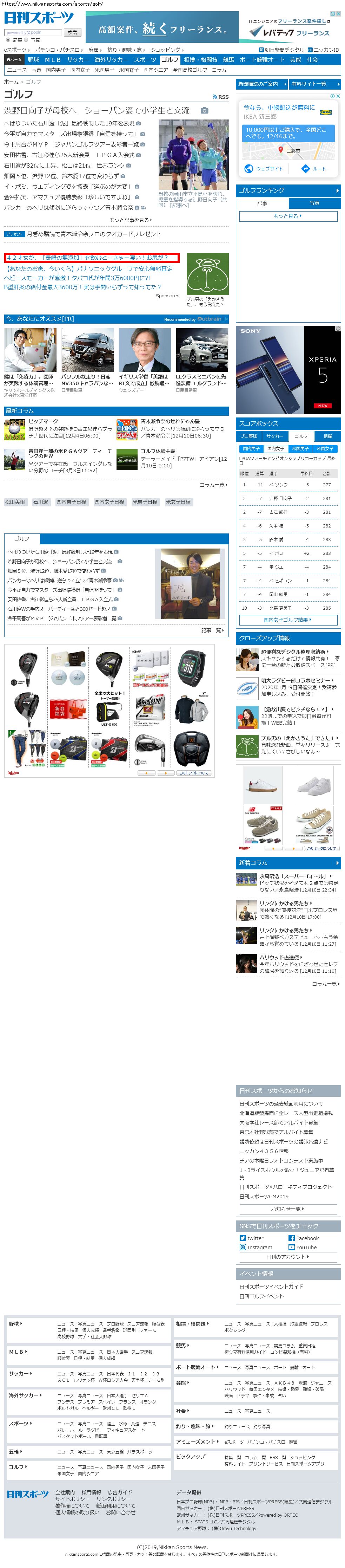345x1568 pixels.
Task: Open the ピッチマーク column article
Action: (x=44, y=421)
